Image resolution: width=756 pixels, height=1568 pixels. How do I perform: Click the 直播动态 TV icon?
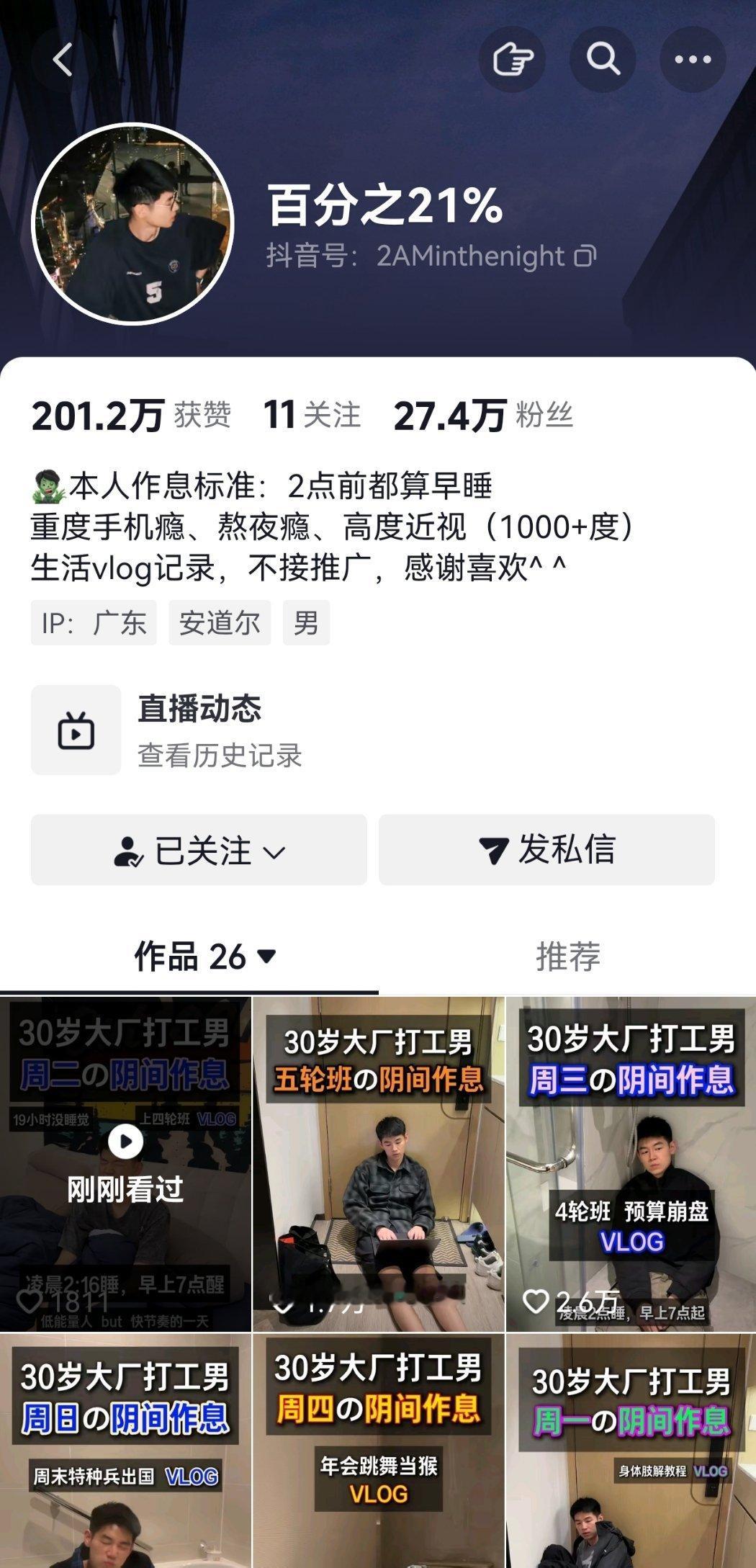click(76, 730)
